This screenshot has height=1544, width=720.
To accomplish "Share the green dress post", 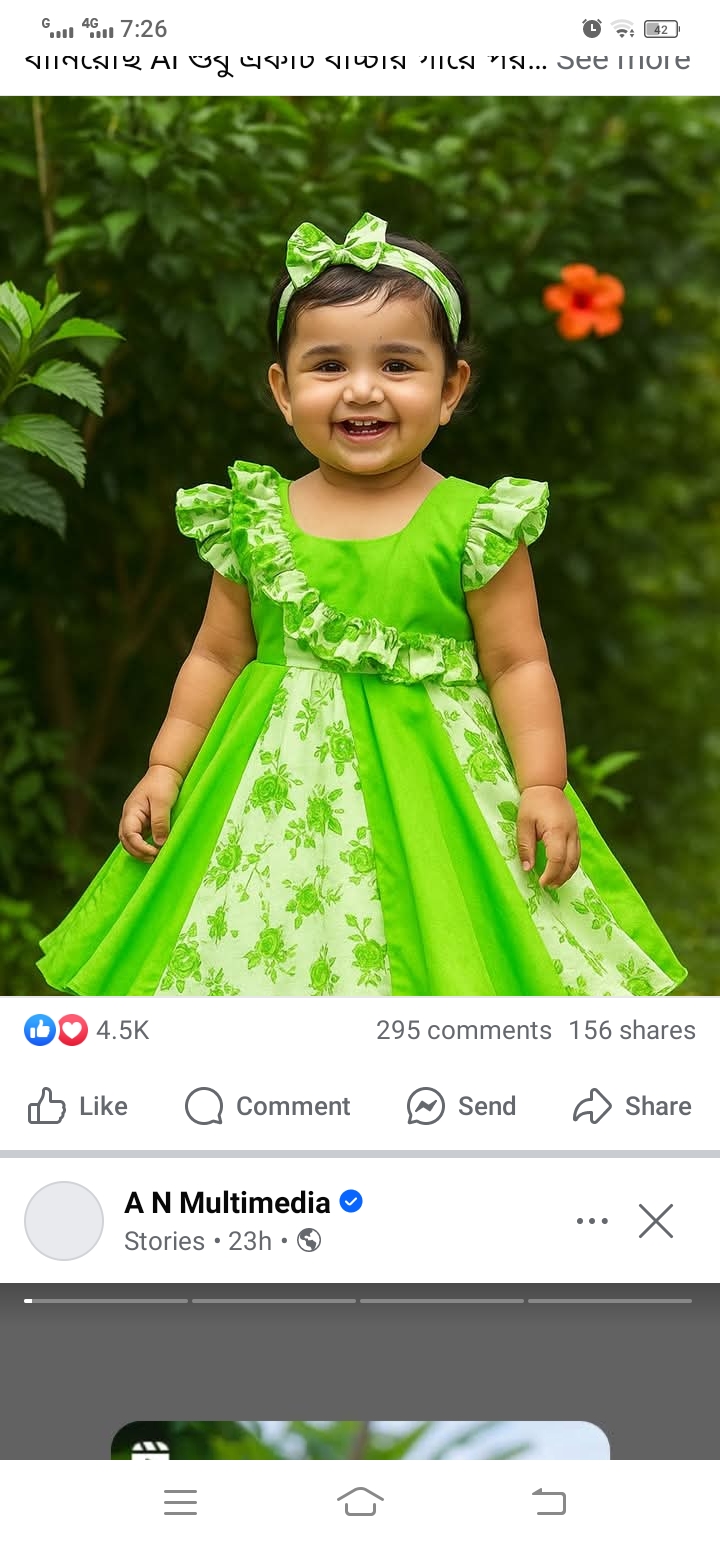I will 632,1106.
